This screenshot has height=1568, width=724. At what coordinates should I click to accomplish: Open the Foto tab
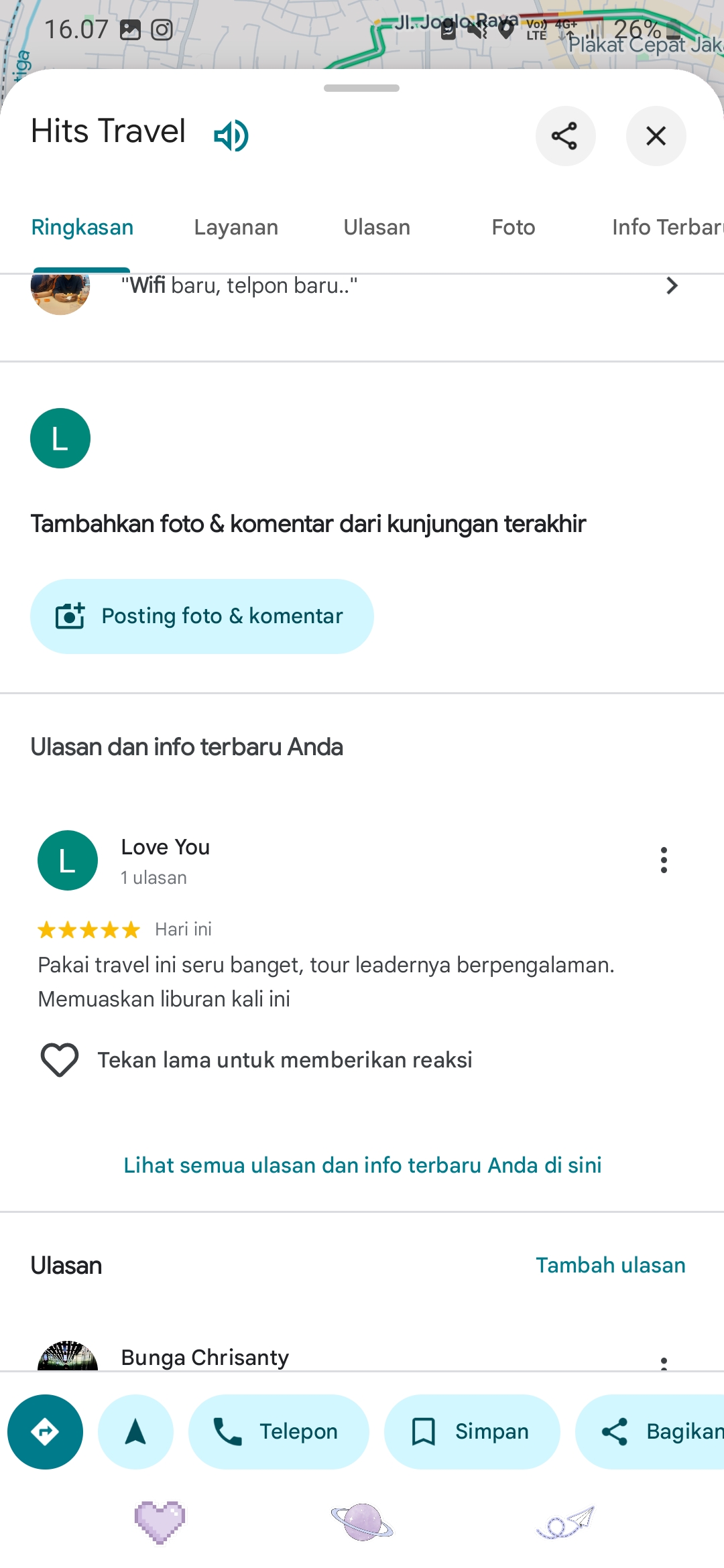514,227
